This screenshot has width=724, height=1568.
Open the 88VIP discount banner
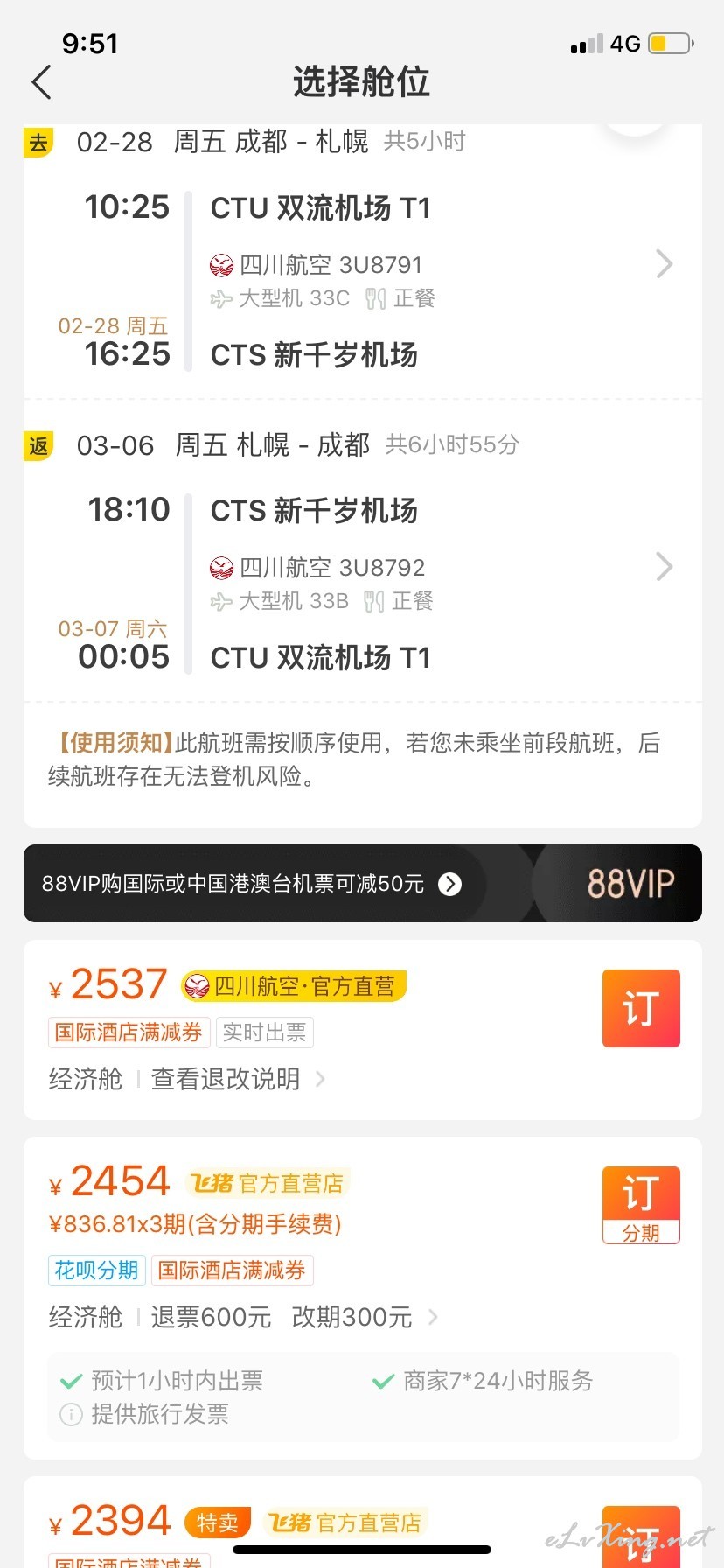pos(362,883)
